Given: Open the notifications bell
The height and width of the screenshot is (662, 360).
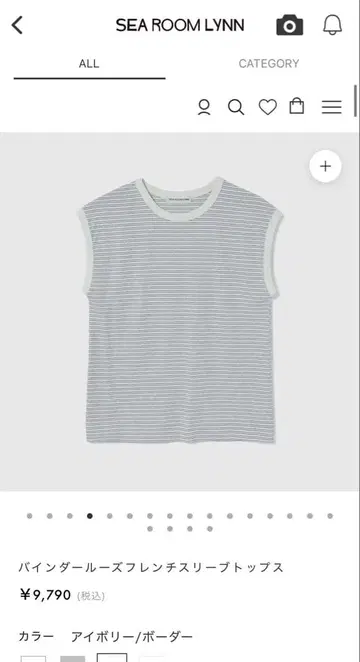Looking at the screenshot, I should (x=333, y=25).
